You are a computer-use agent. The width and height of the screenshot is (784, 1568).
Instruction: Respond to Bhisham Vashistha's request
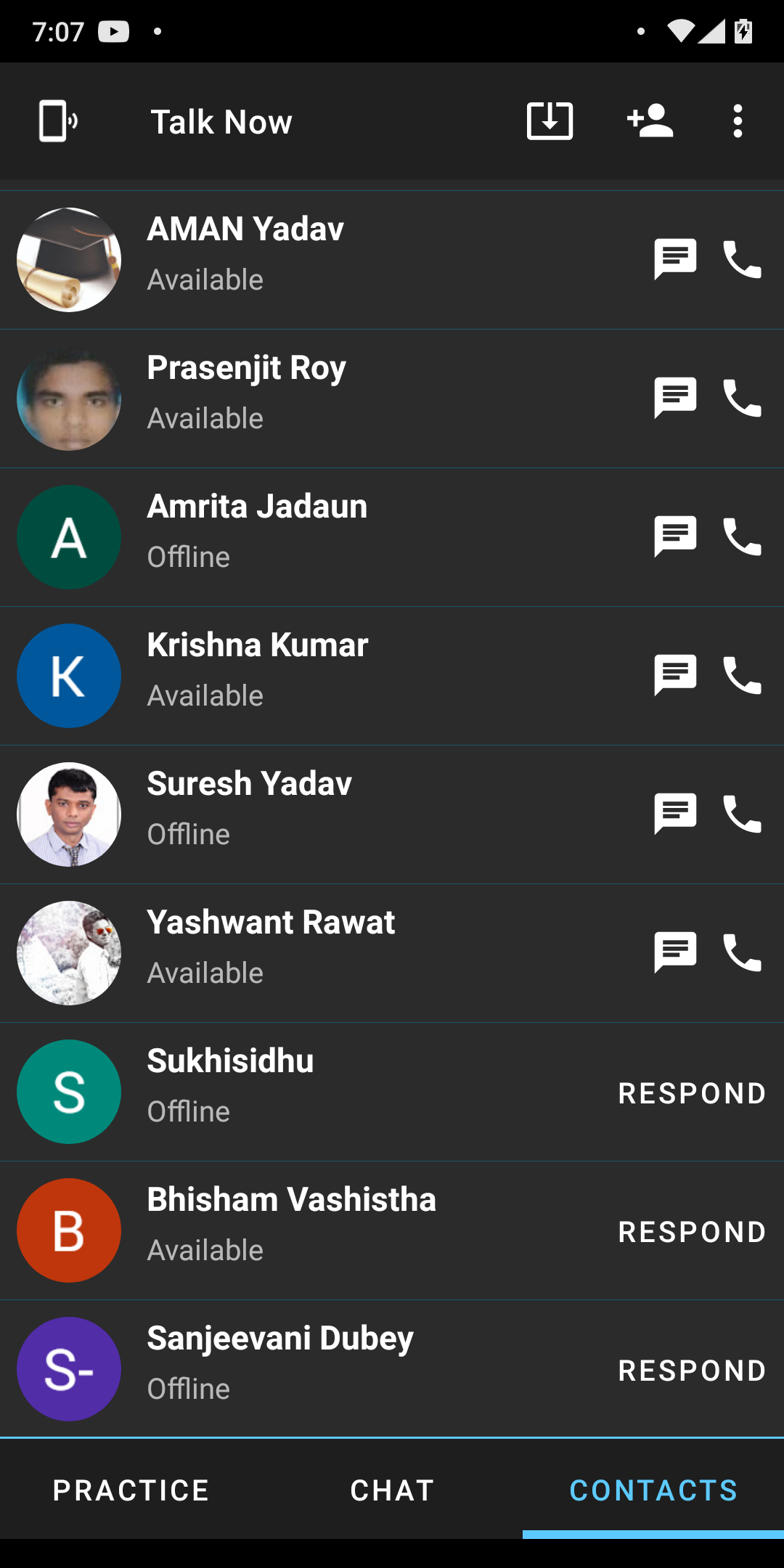click(692, 1231)
